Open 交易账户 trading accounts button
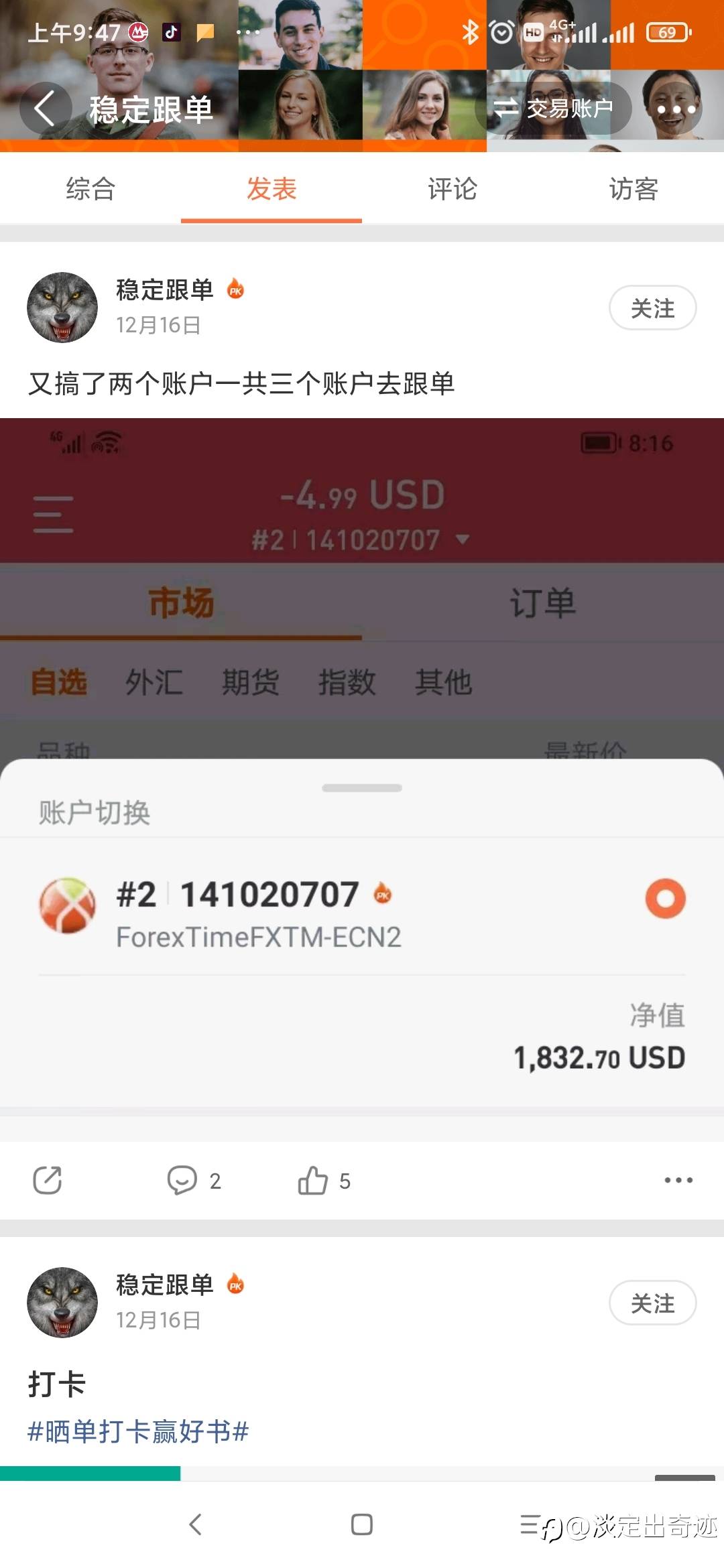The height and width of the screenshot is (1568, 724). (x=554, y=108)
